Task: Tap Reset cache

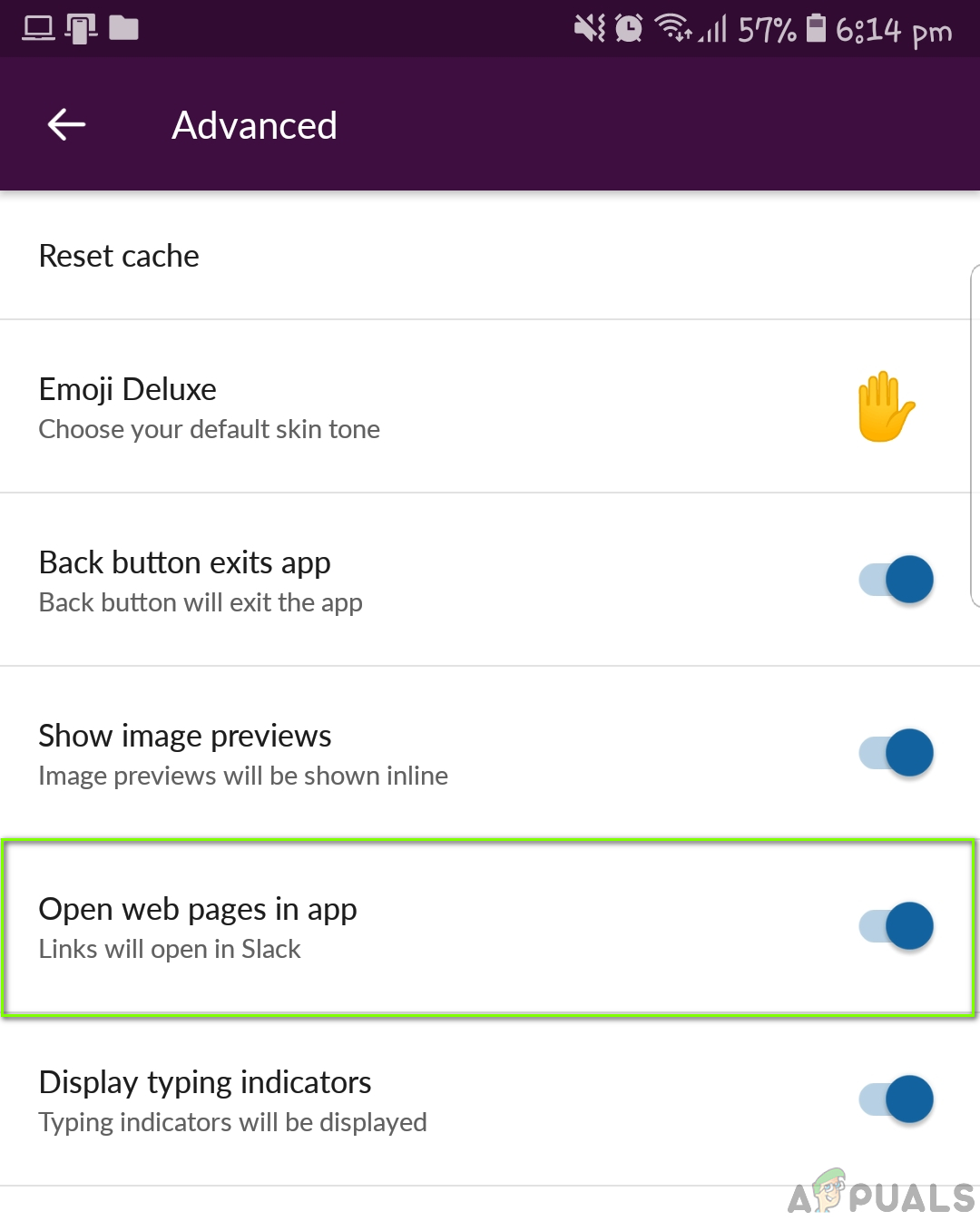Action: click(x=119, y=256)
